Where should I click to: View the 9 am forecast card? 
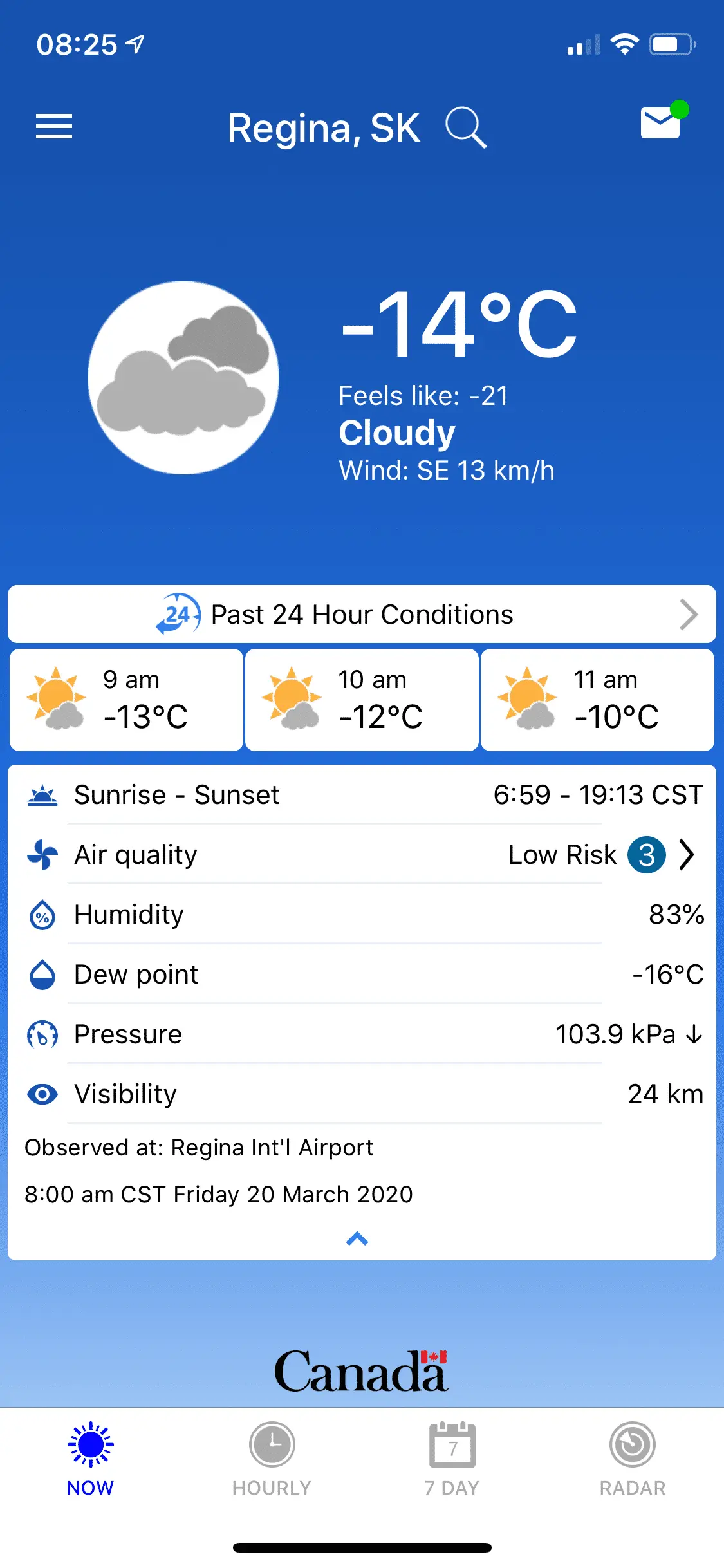tap(126, 700)
